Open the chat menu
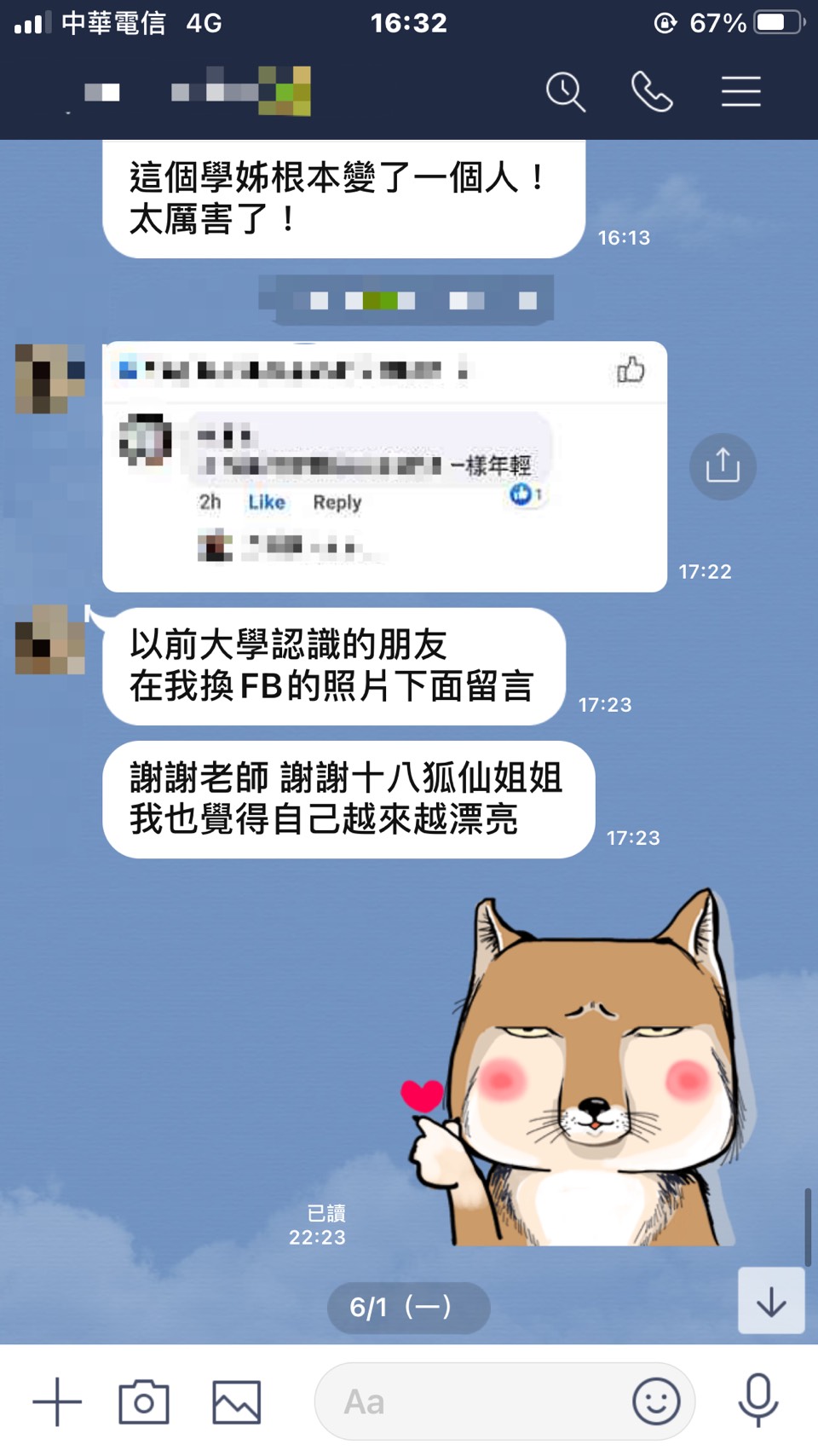 click(x=740, y=91)
